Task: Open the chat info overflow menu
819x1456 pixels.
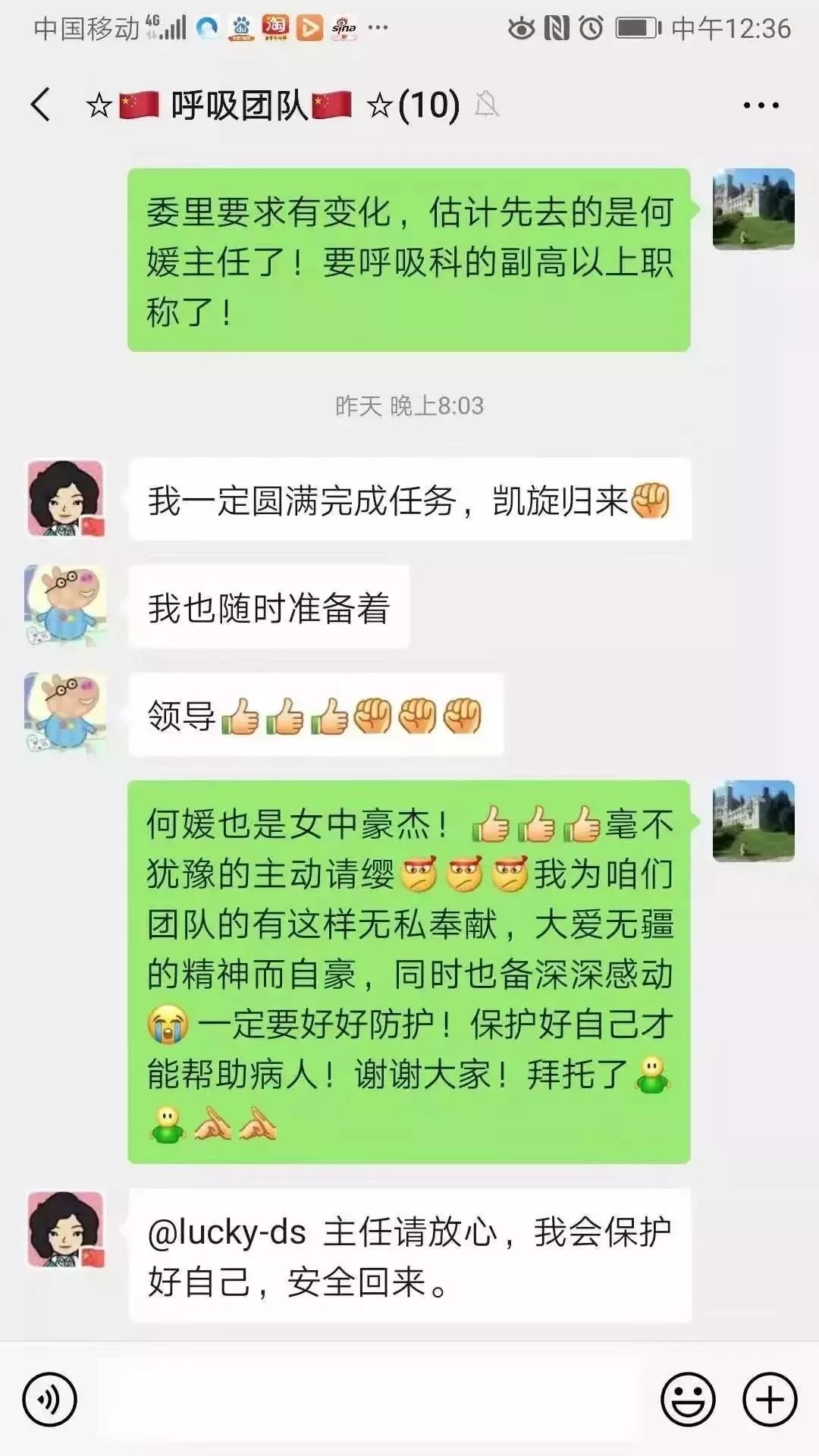Action: (x=761, y=105)
